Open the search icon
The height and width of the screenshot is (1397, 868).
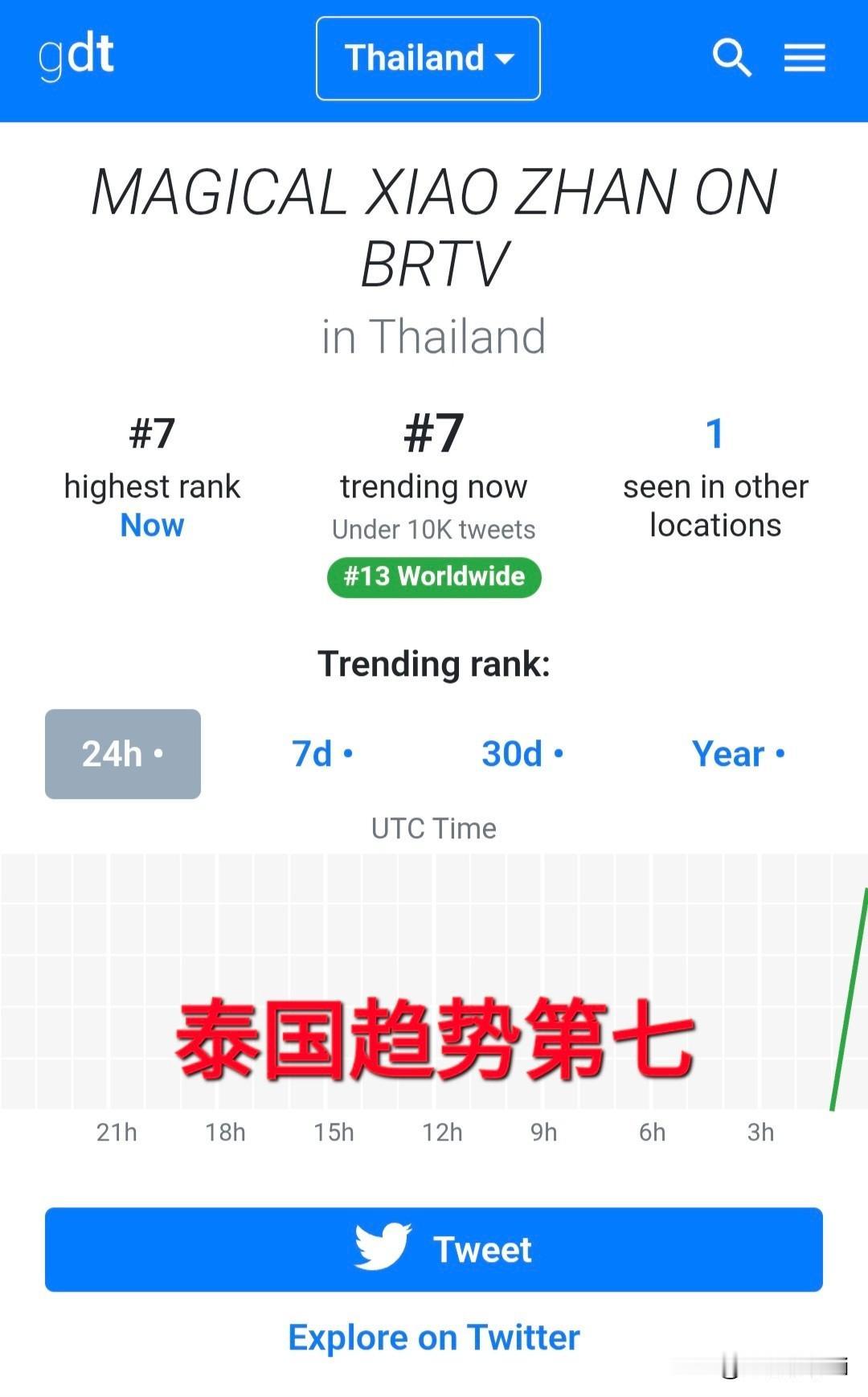point(731,57)
